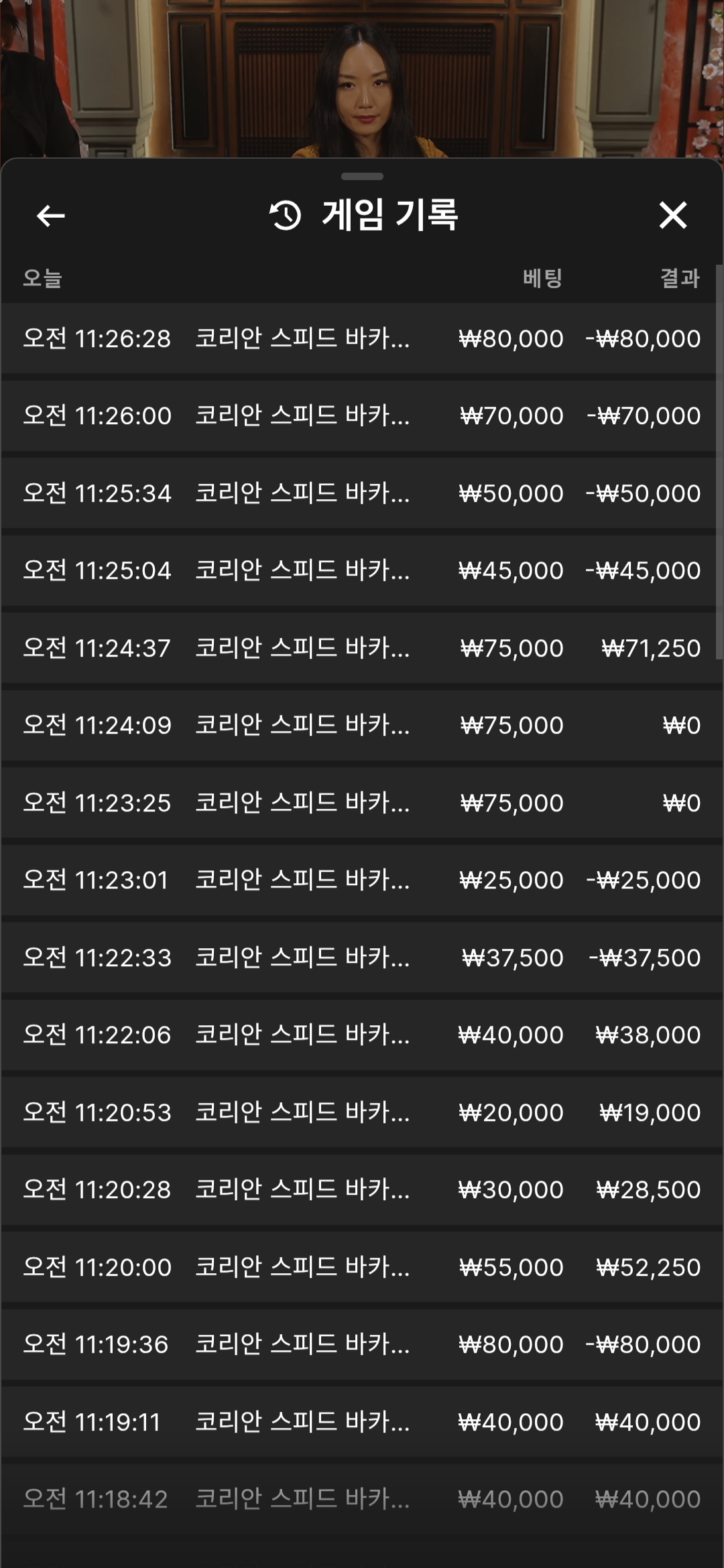This screenshot has height=1568, width=724.
Task: Open the 오전 11:20:00 game record
Action: pyautogui.click(x=362, y=1267)
